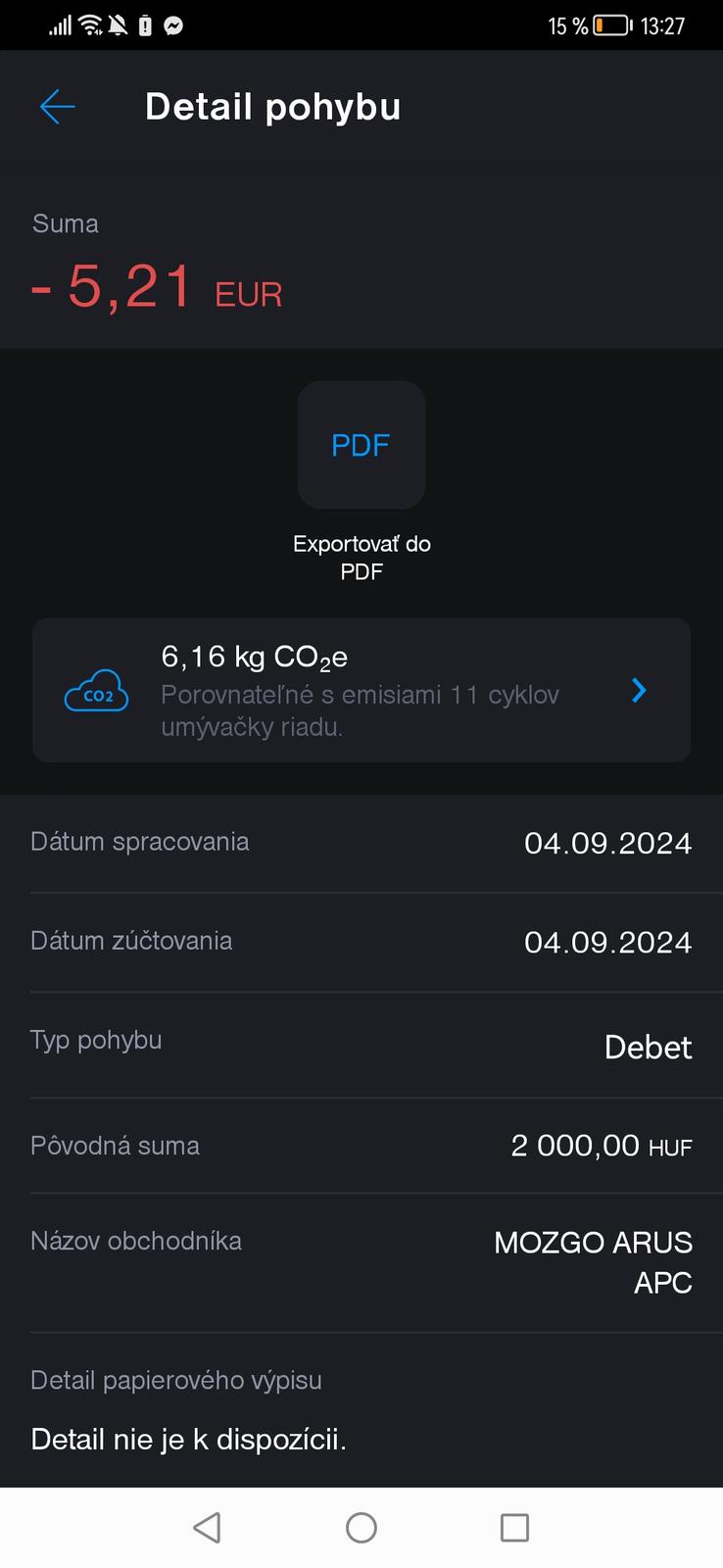The width and height of the screenshot is (723, 1568).
Task: Open the recent apps overview
Action: click(x=514, y=1527)
